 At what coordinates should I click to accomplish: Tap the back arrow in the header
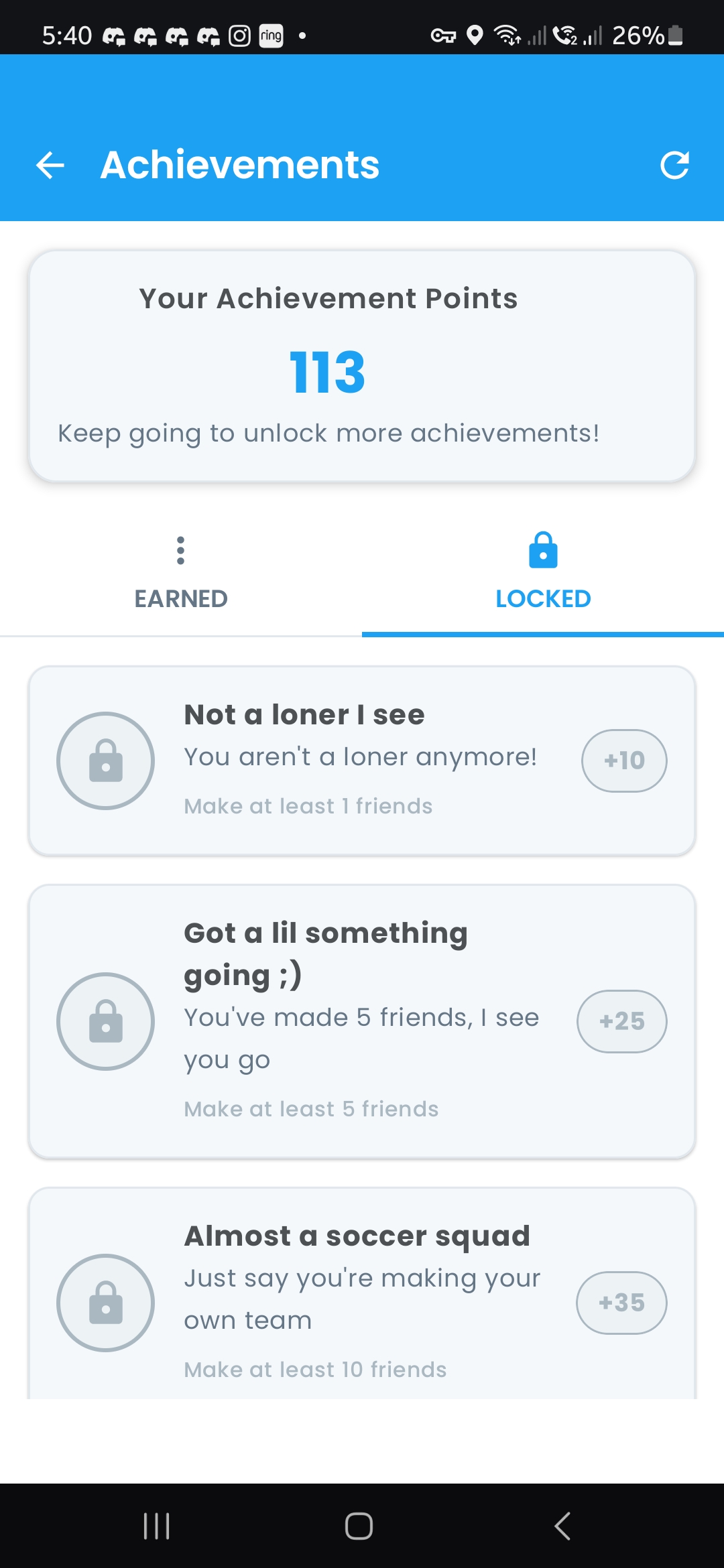[x=49, y=166]
